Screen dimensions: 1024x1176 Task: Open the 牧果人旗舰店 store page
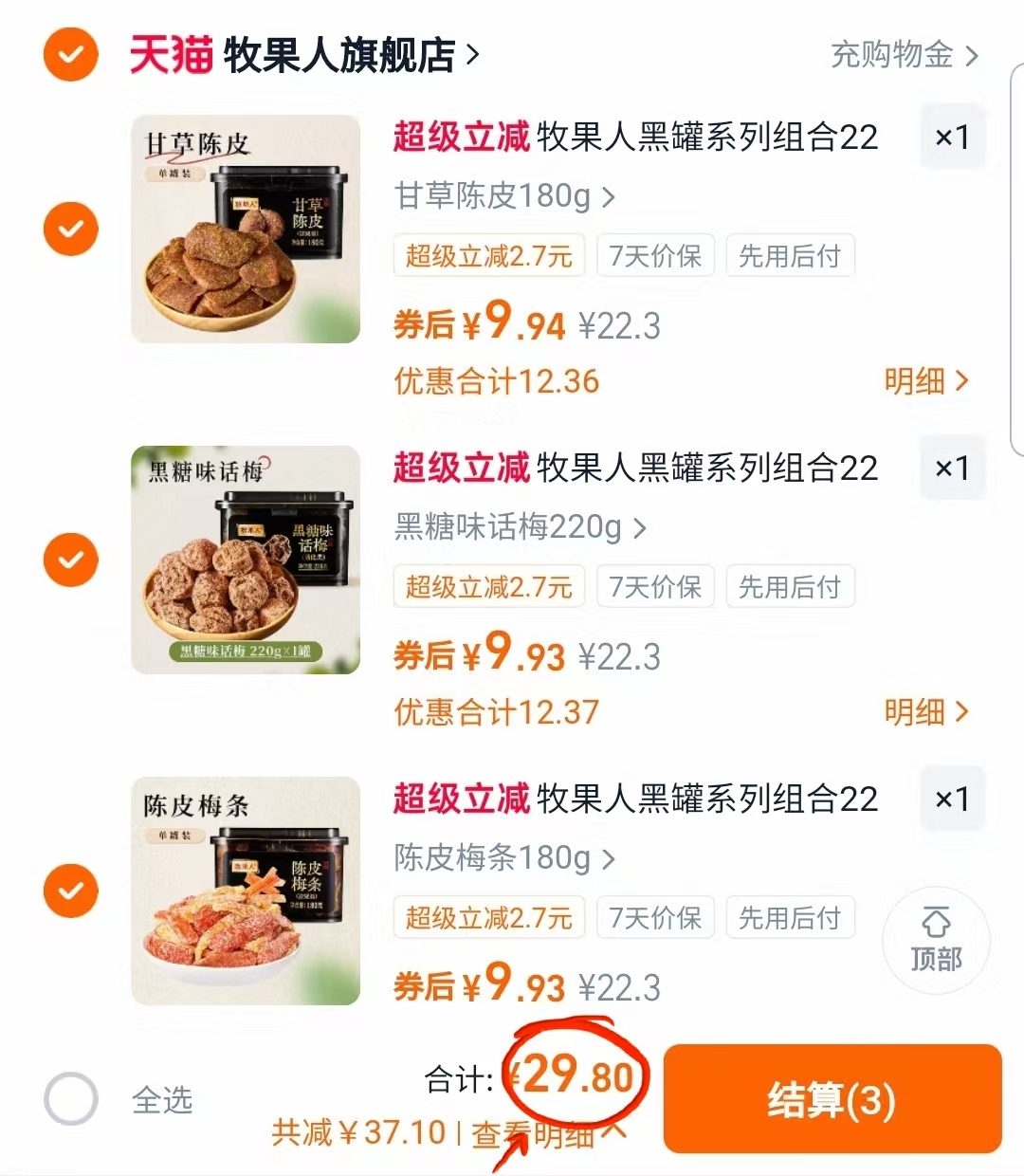(341, 55)
